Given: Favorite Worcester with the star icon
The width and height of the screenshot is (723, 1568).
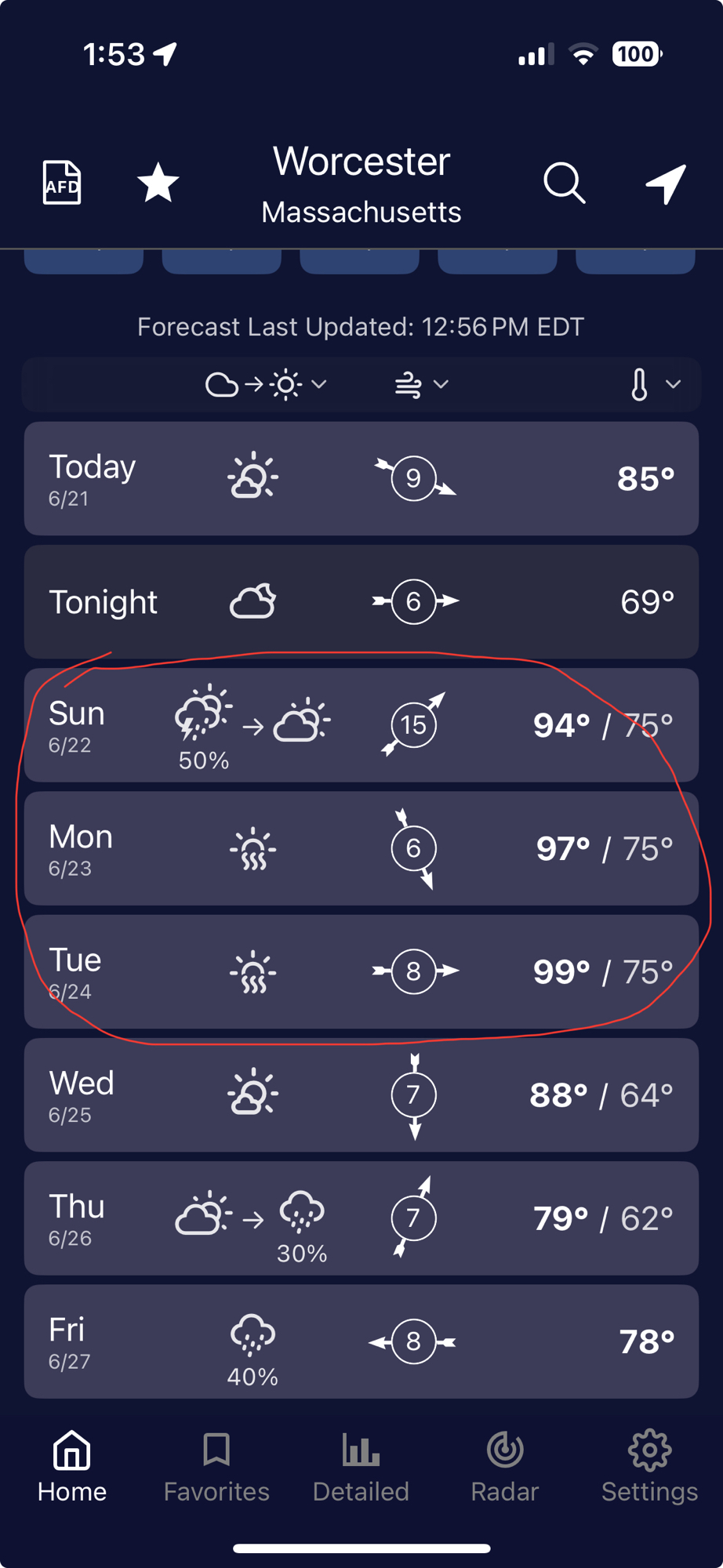Looking at the screenshot, I should click(x=158, y=183).
